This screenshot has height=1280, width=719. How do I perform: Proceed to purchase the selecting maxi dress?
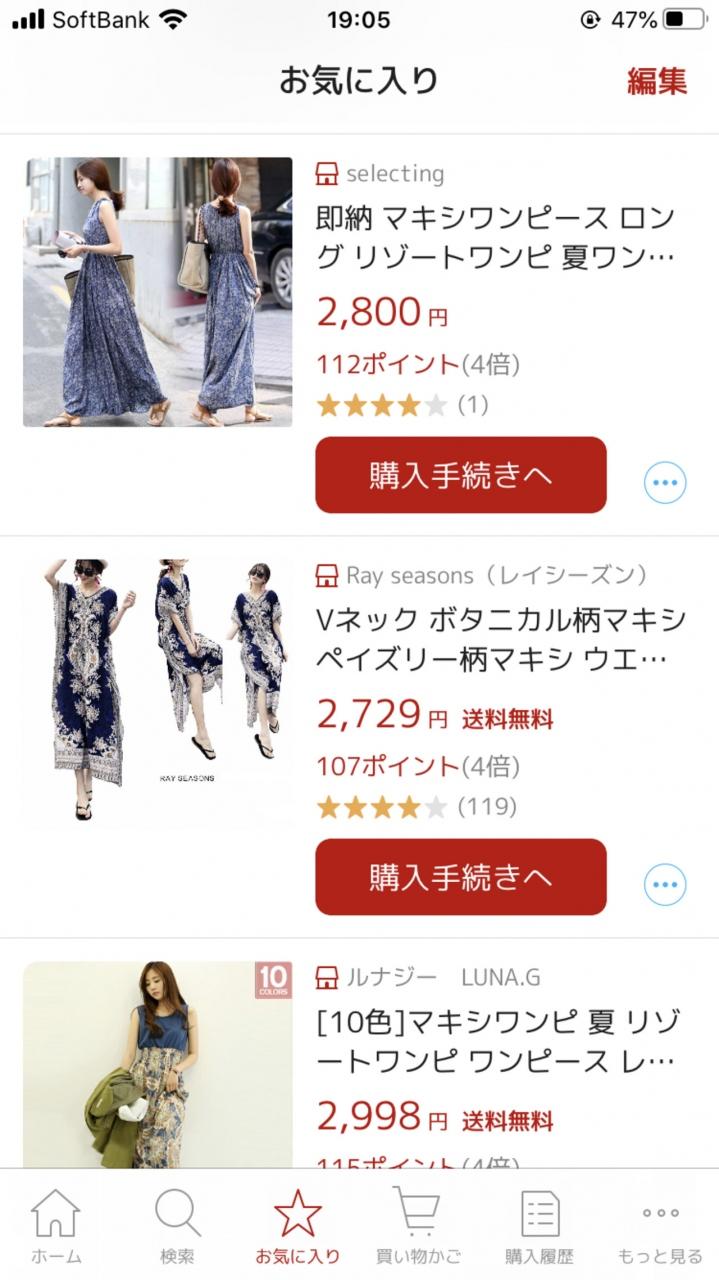[461, 475]
